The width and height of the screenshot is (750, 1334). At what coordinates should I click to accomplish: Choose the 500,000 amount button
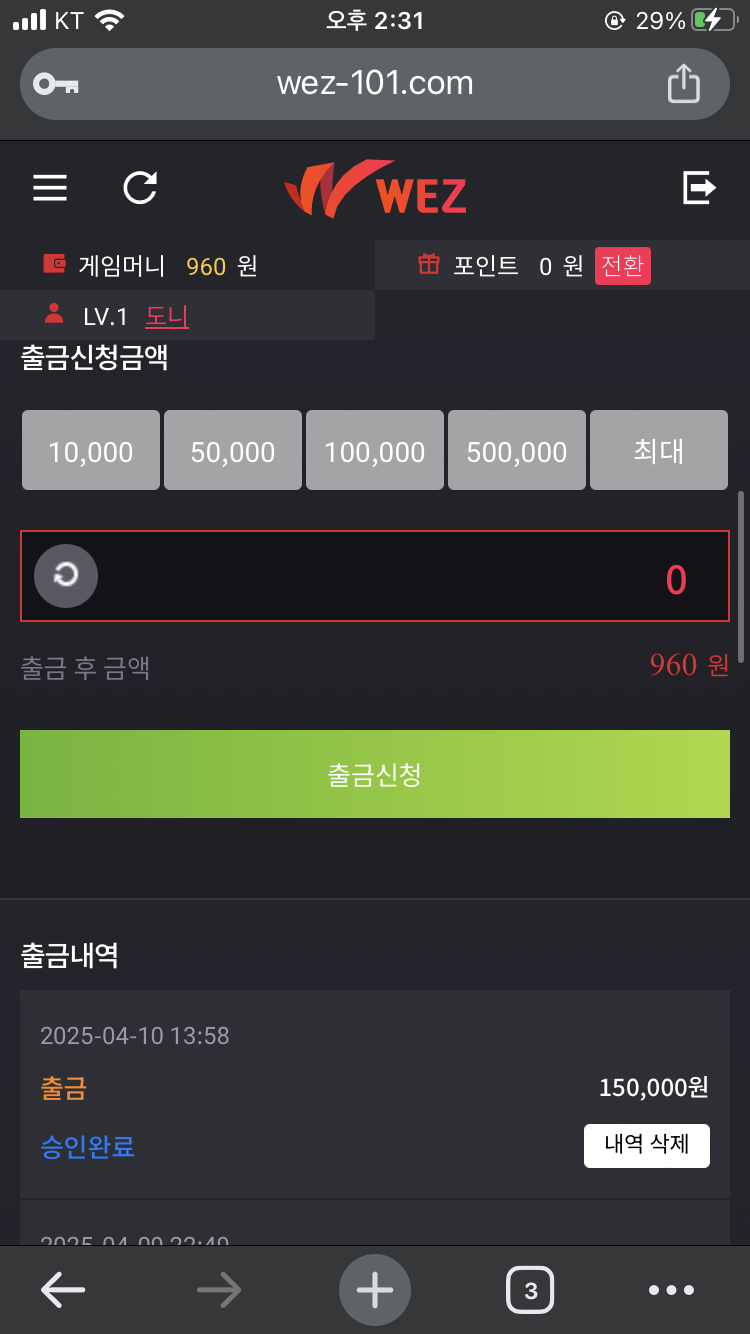pyautogui.click(x=517, y=451)
